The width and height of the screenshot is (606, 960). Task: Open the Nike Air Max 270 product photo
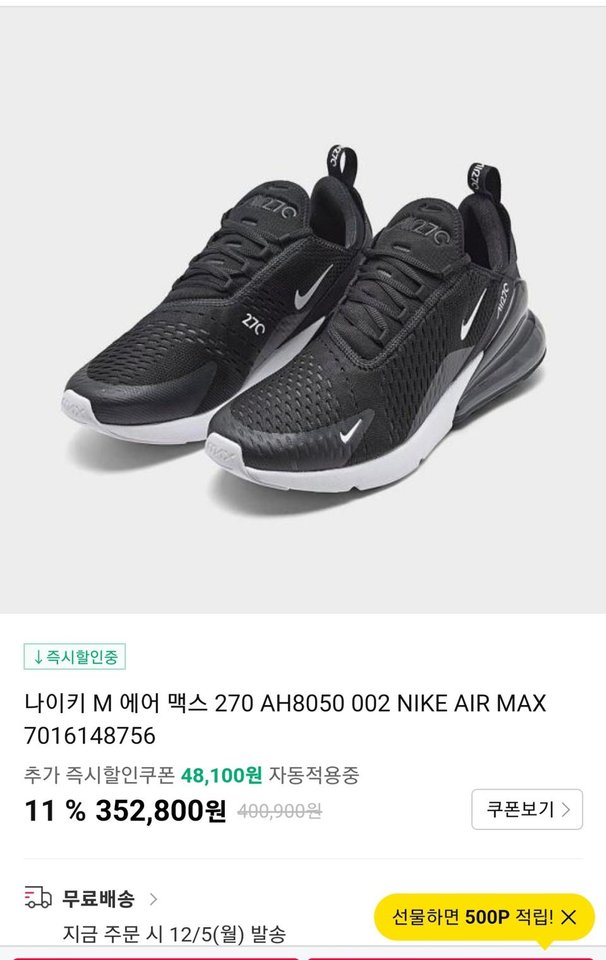303,310
